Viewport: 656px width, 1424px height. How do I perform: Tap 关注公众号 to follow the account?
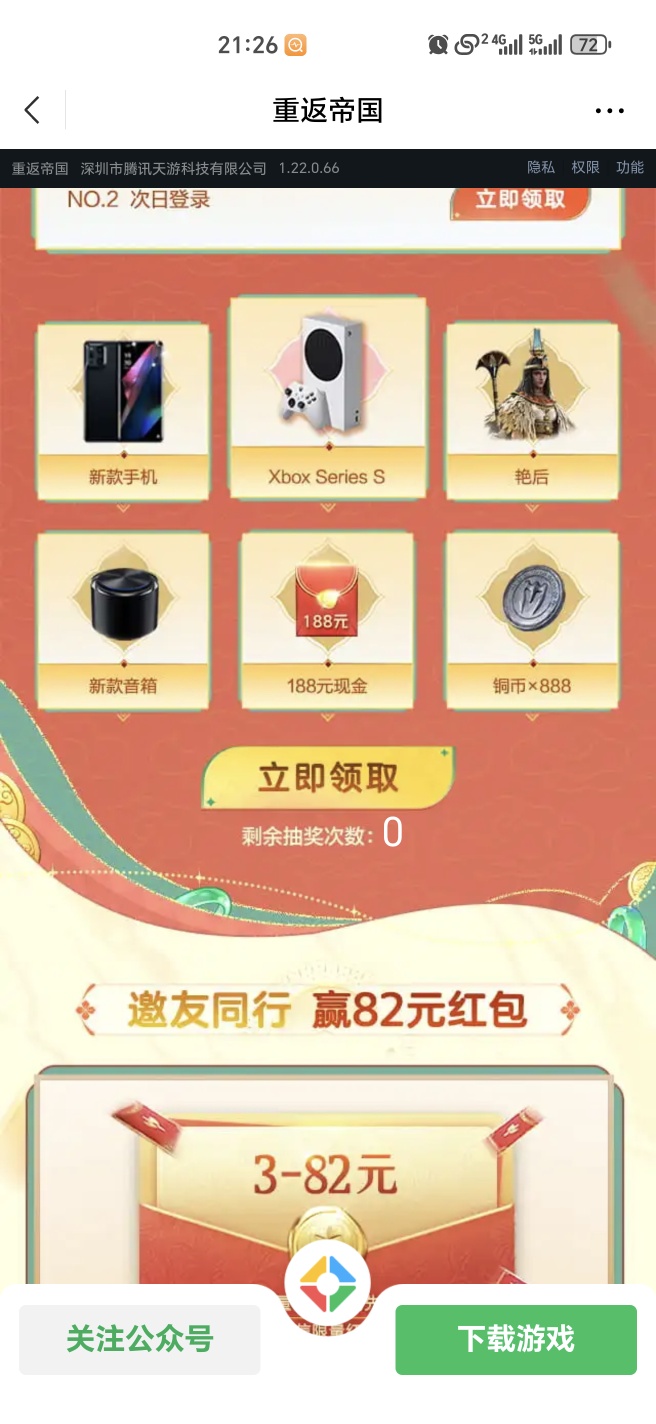pyautogui.click(x=140, y=1339)
